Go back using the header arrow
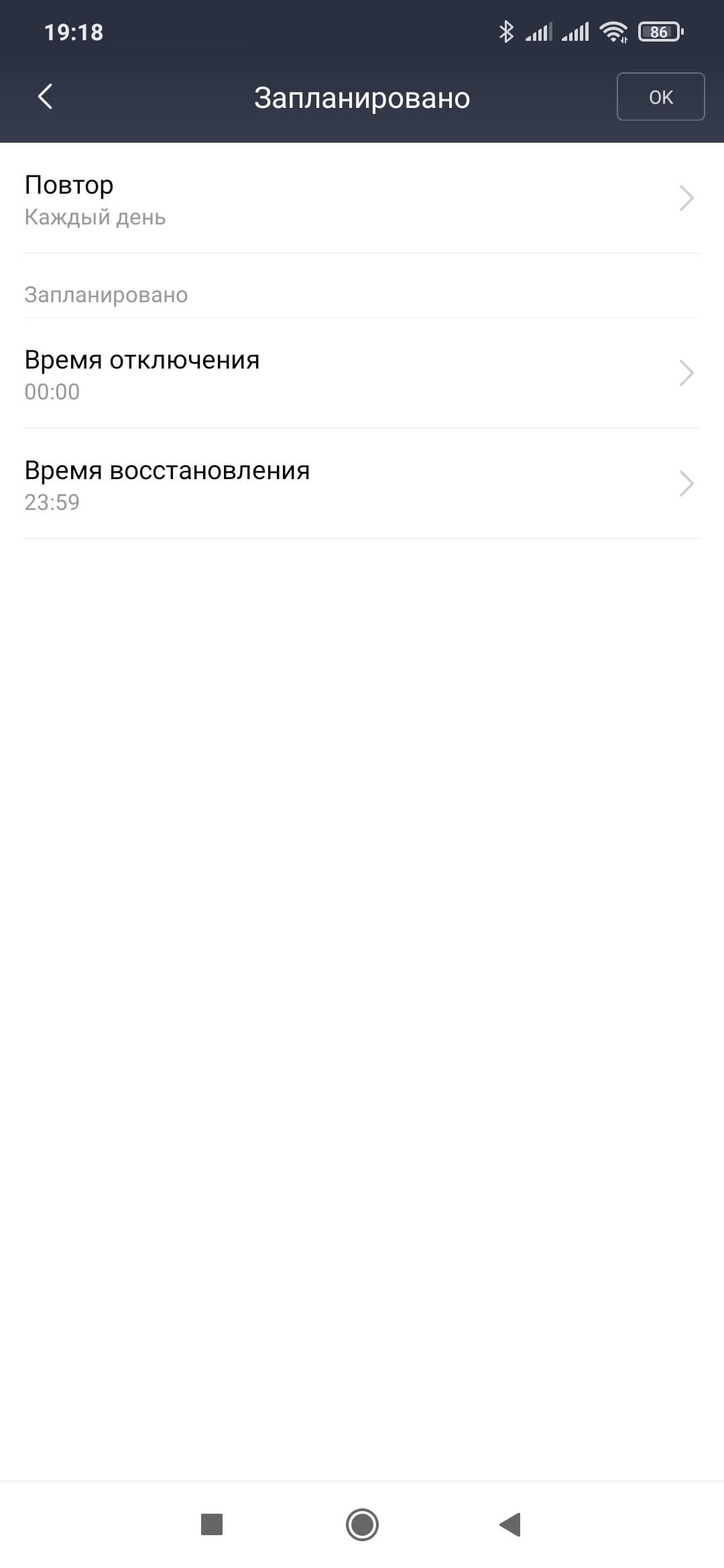Viewport: 724px width, 1568px height. pos(45,97)
